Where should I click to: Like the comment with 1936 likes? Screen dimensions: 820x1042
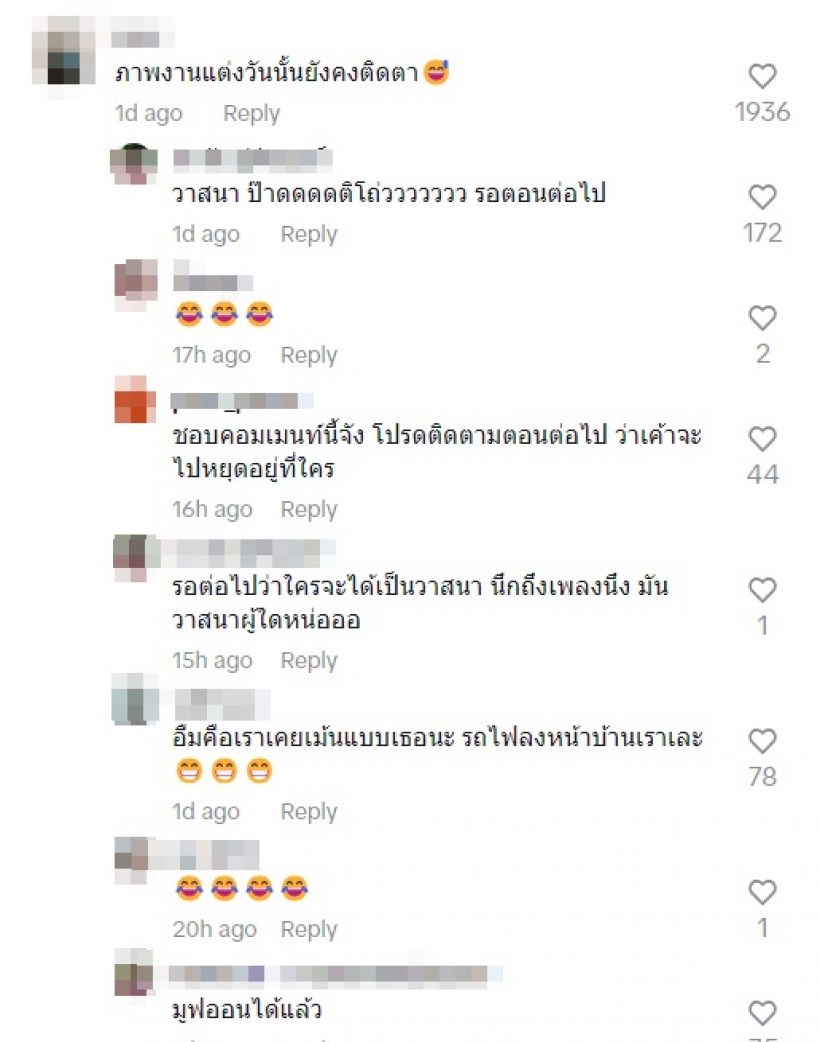(762, 76)
